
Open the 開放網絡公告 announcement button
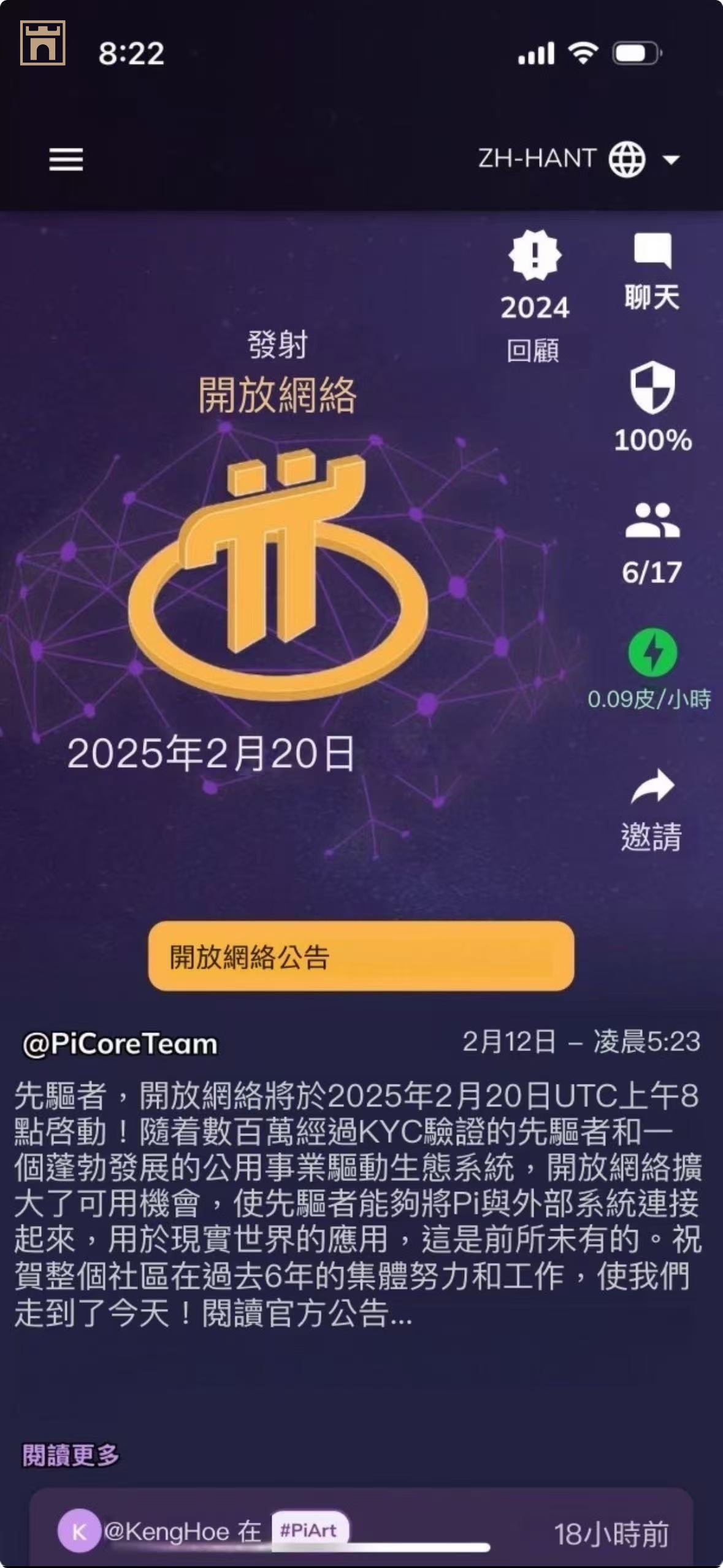tap(361, 956)
